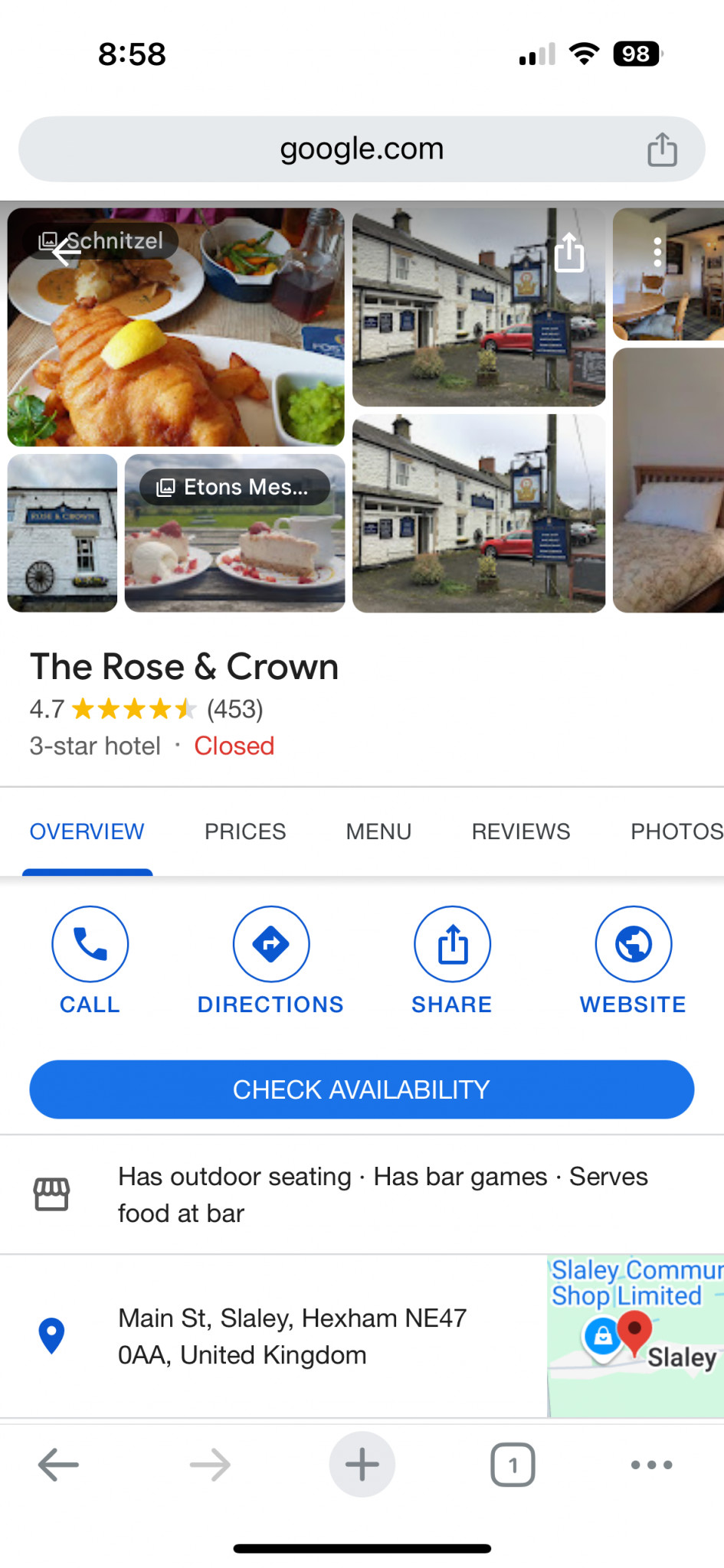The width and height of the screenshot is (724, 1568).
Task: Switch to the Prices tab
Action: point(245,831)
